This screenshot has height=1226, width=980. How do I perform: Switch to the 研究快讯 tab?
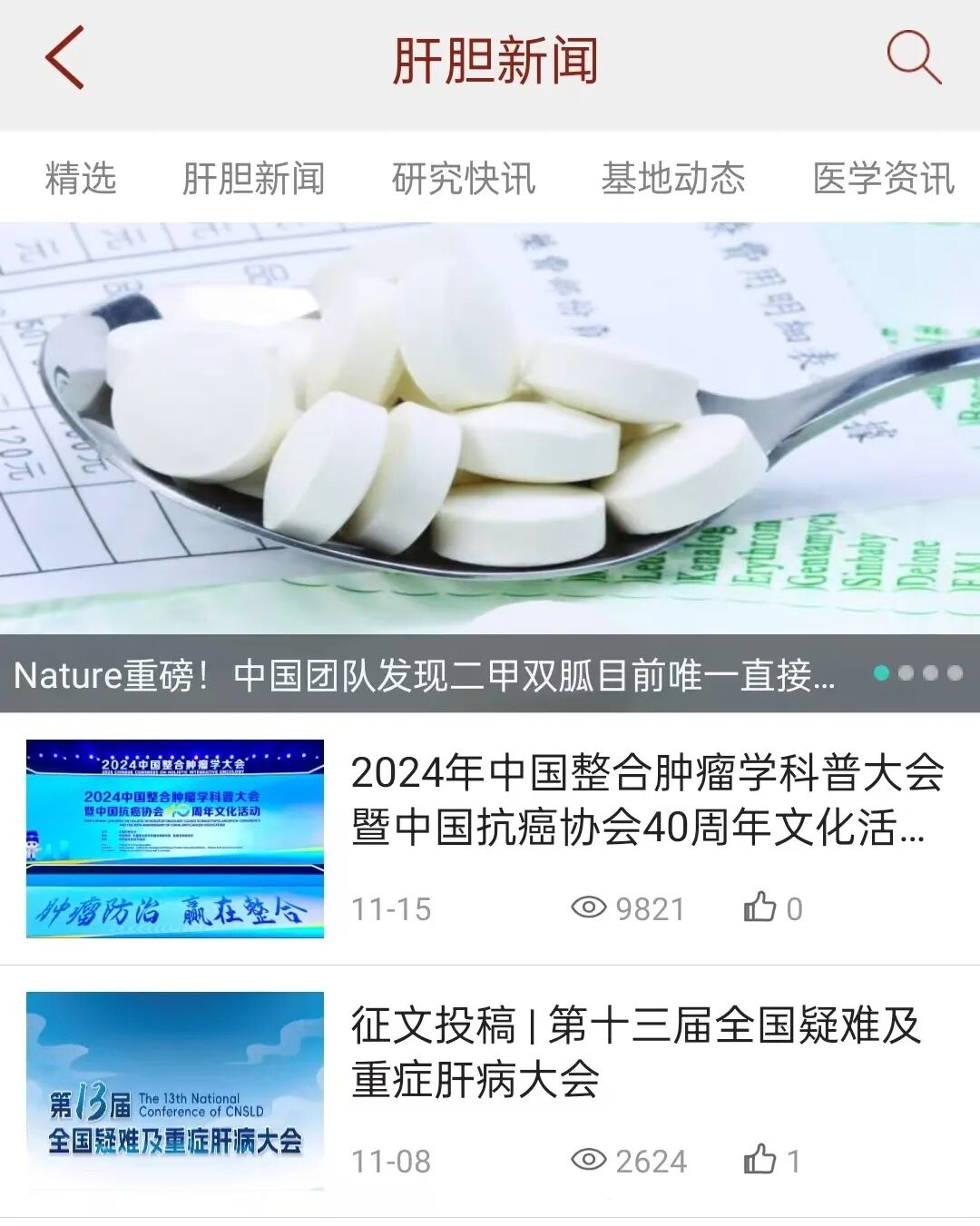click(x=464, y=178)
